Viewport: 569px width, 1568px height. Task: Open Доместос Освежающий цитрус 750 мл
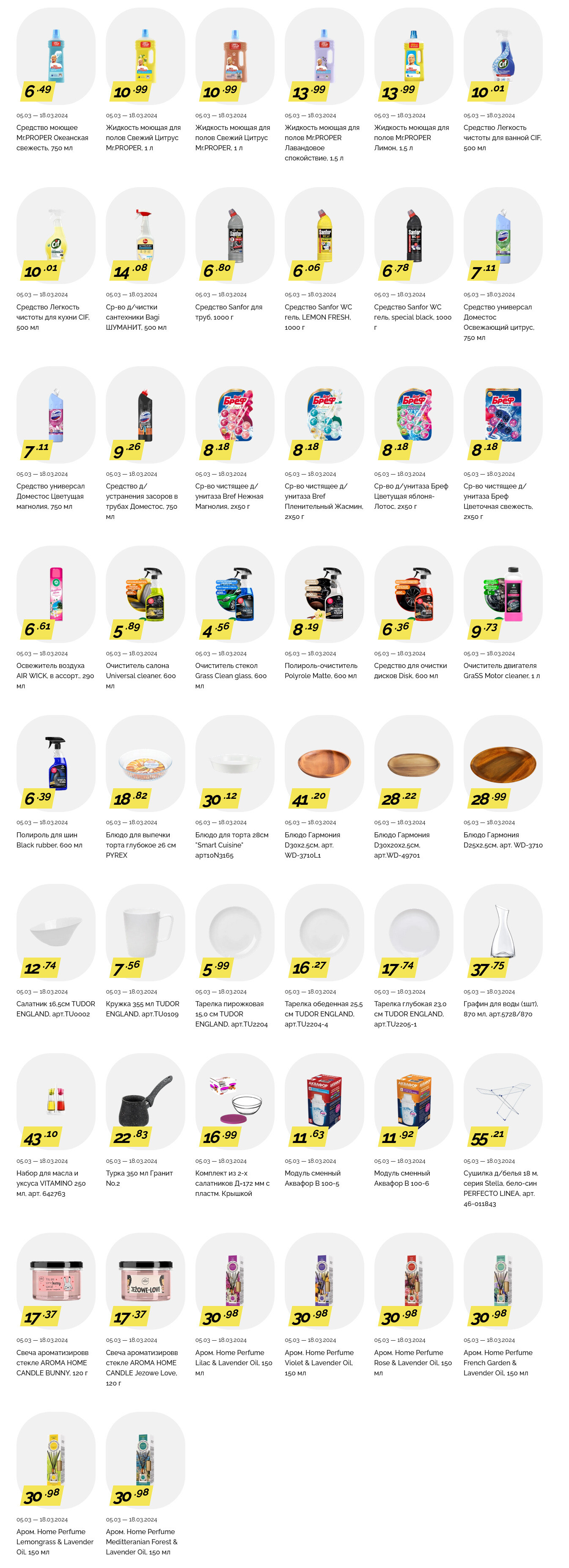pos(503,235)
